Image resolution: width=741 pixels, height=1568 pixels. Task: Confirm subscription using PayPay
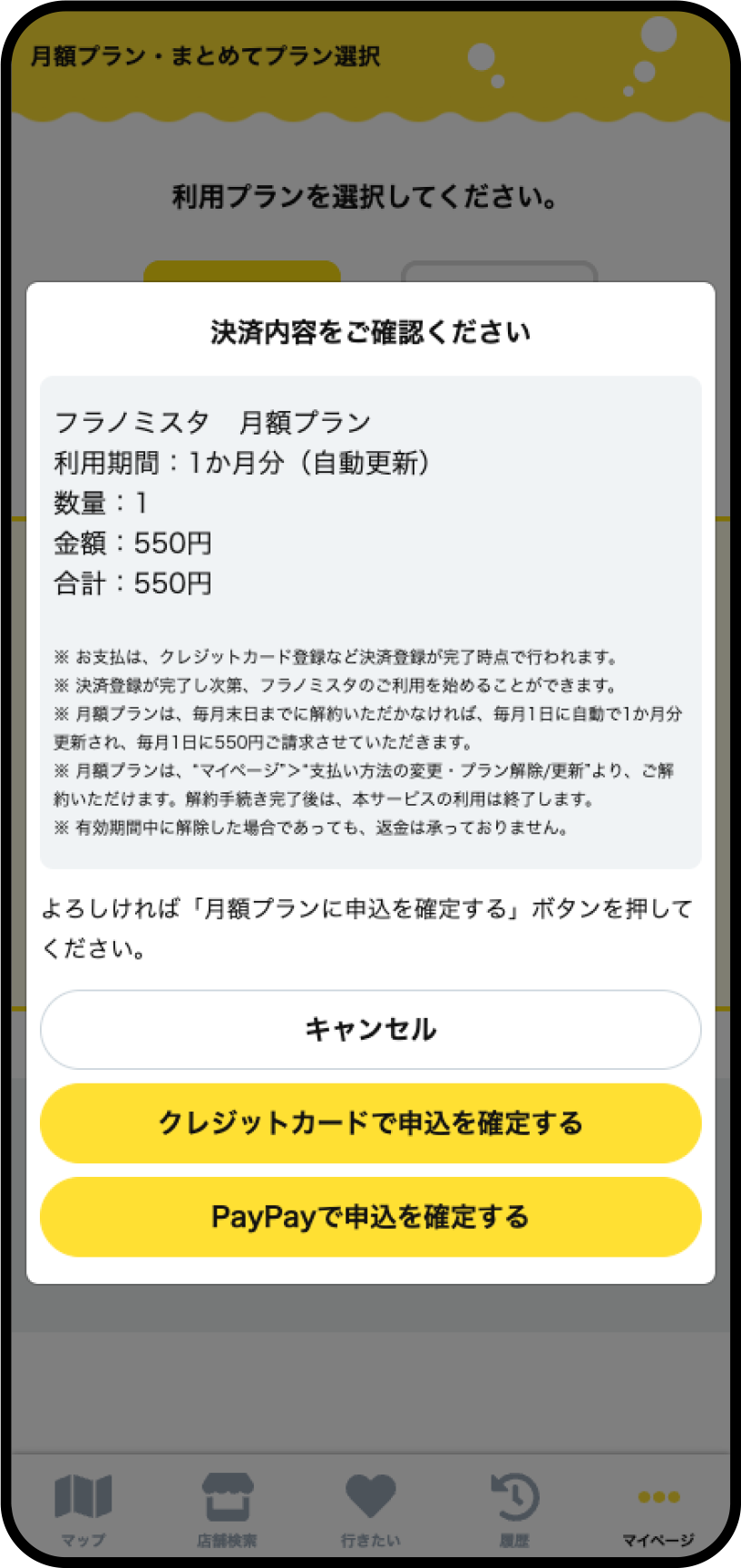370,1217
